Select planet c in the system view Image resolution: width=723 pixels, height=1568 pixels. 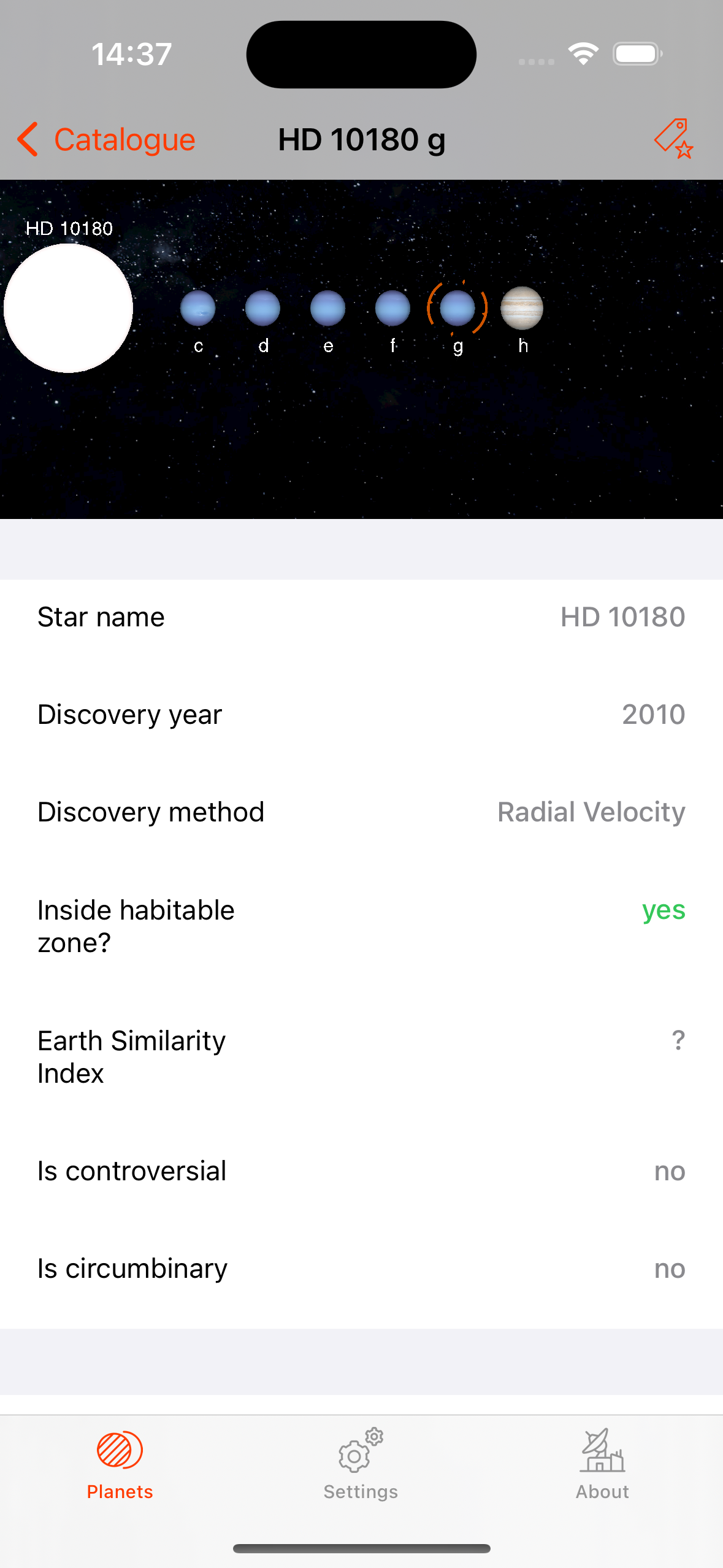[197, 308]
